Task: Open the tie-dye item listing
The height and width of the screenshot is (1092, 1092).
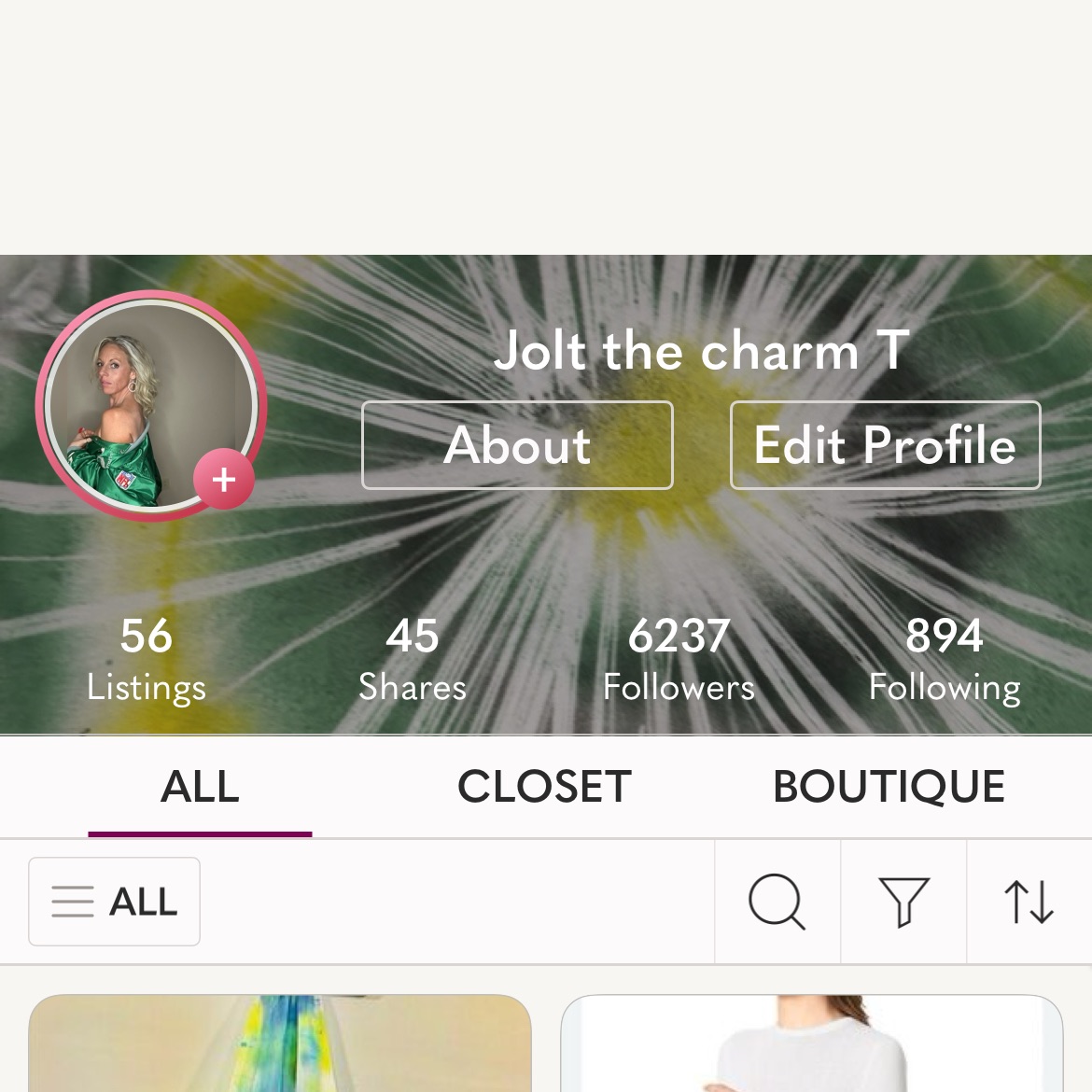Action: (x=280, y=1043)
